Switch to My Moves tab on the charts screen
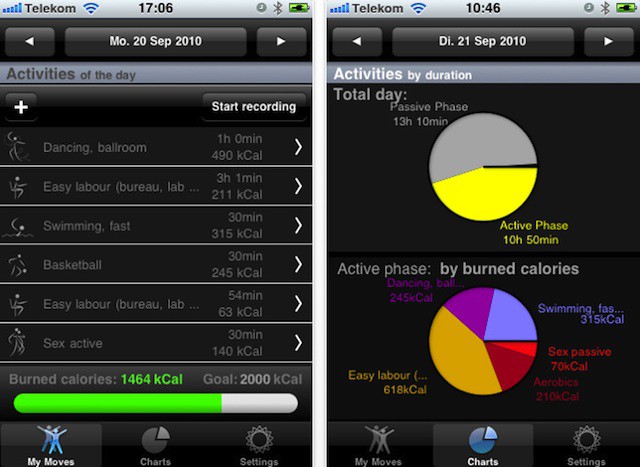 pyautogui.click(x=379, y=445)
